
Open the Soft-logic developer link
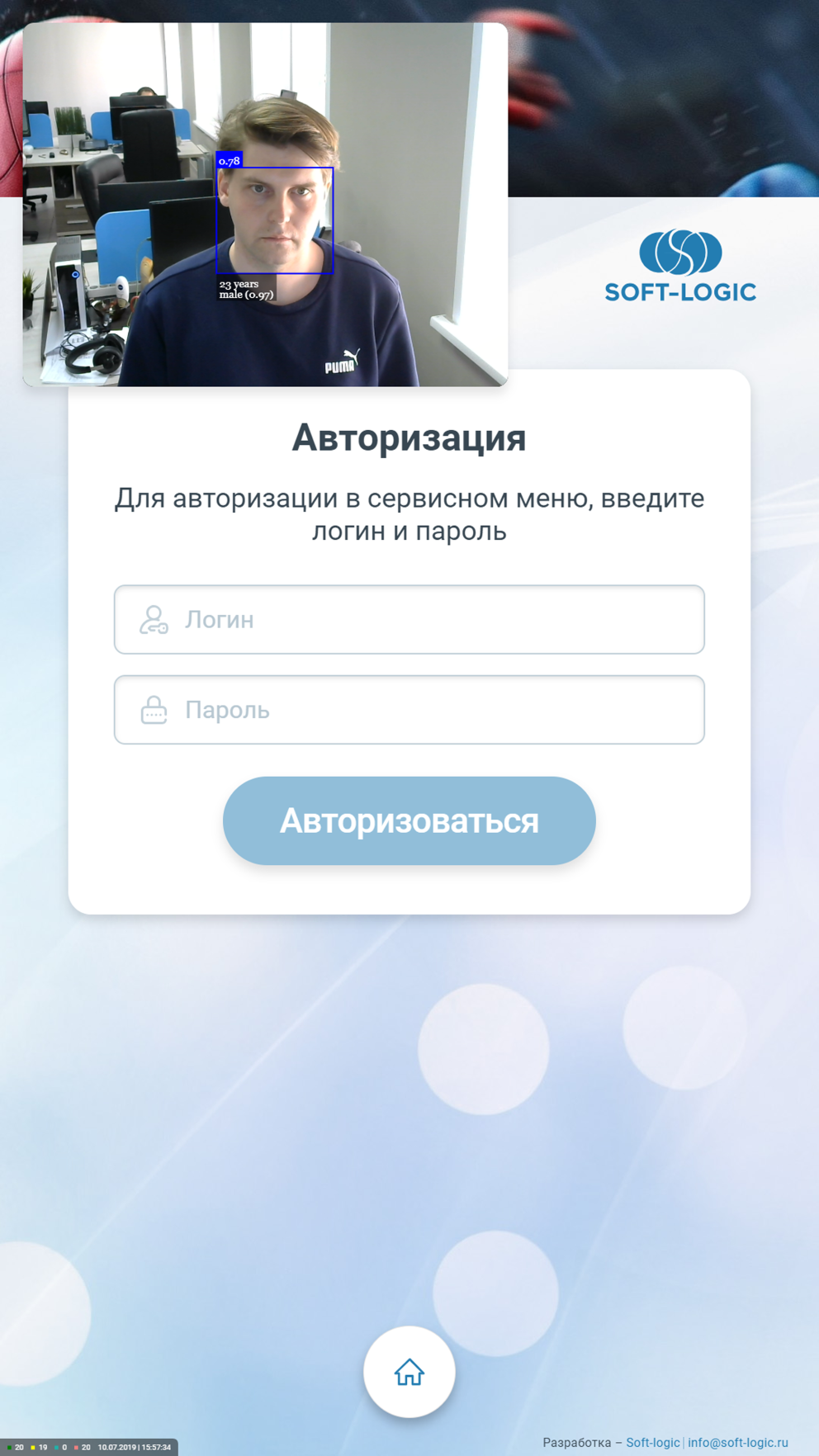[x=652, y=1442]
